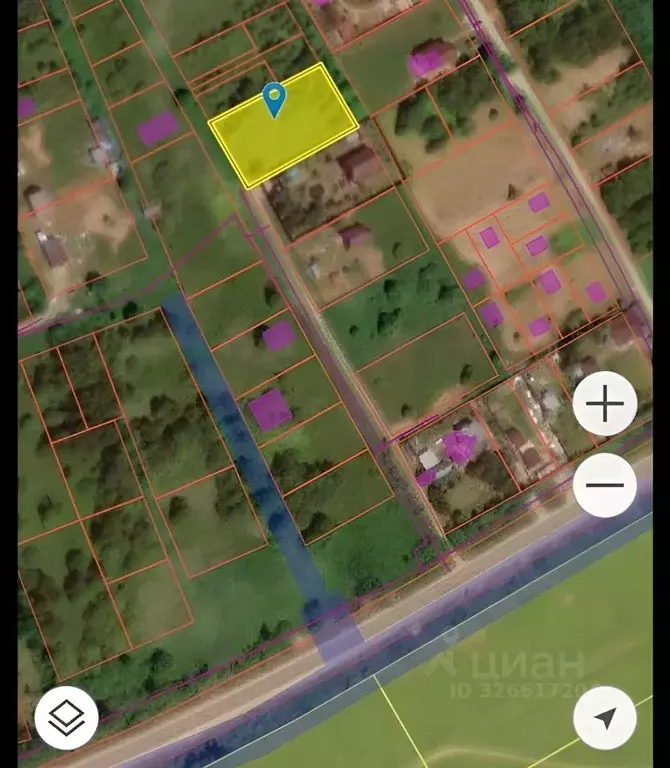Tap the blue pin on highlighted plot
The height and width of the screenshot is (768, 670).
(273, 98)
